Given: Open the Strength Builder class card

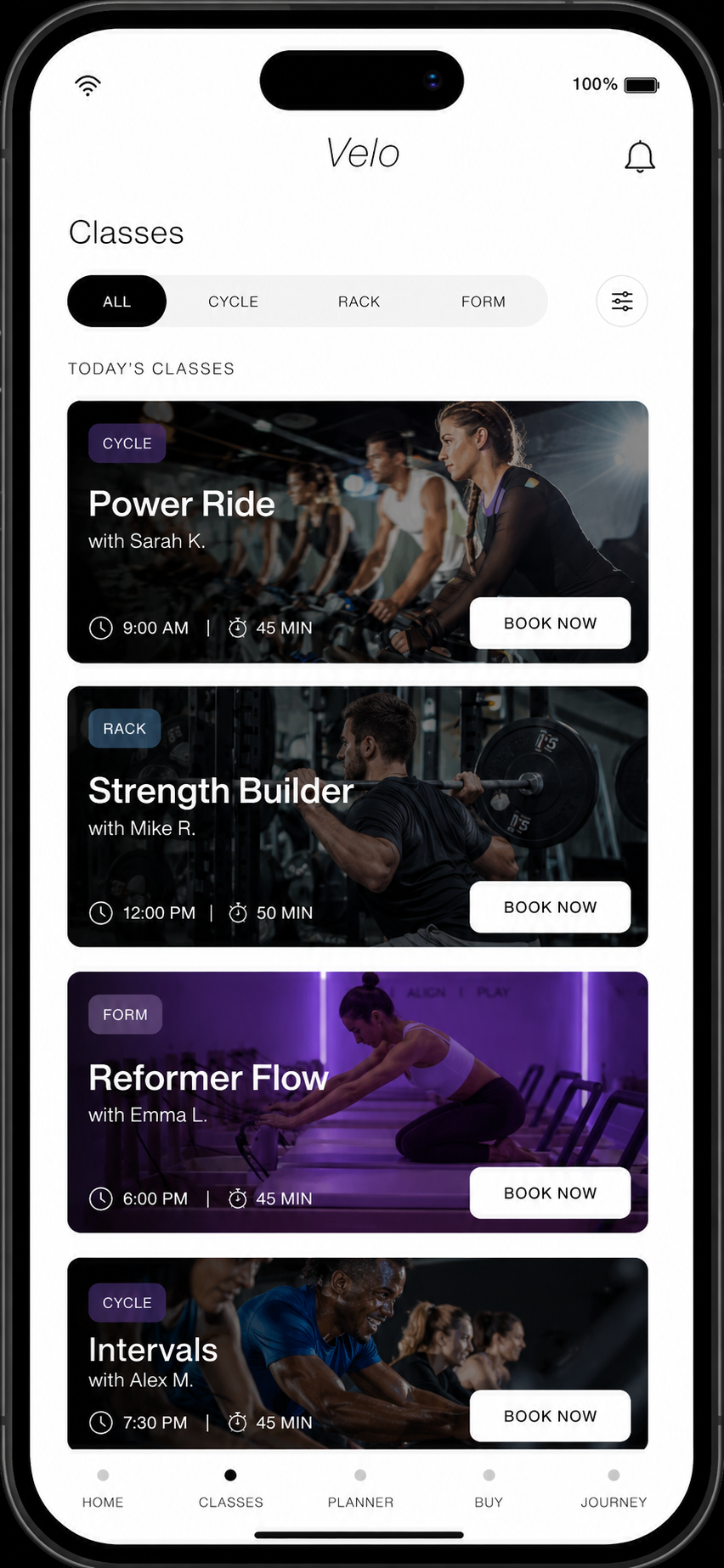Looking at the screenshot, I should (358, 816).
